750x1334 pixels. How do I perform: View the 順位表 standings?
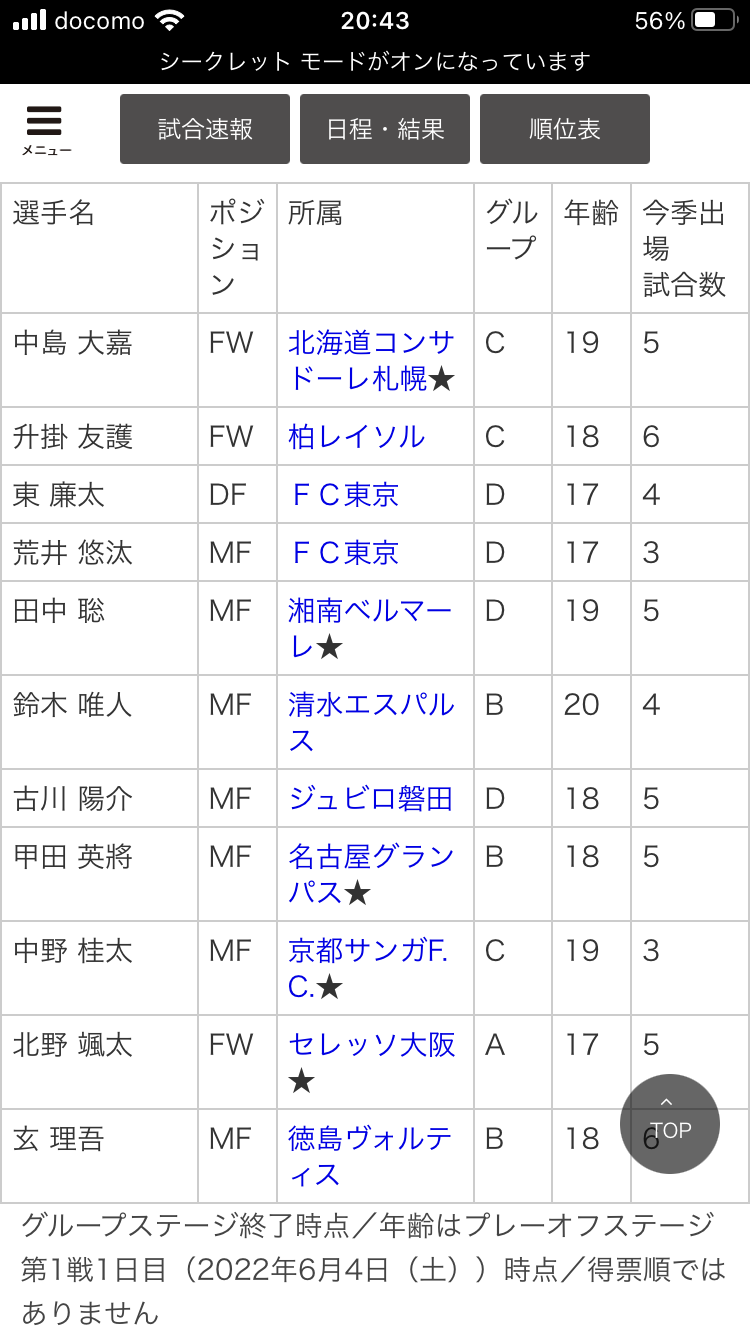(565, 129)
